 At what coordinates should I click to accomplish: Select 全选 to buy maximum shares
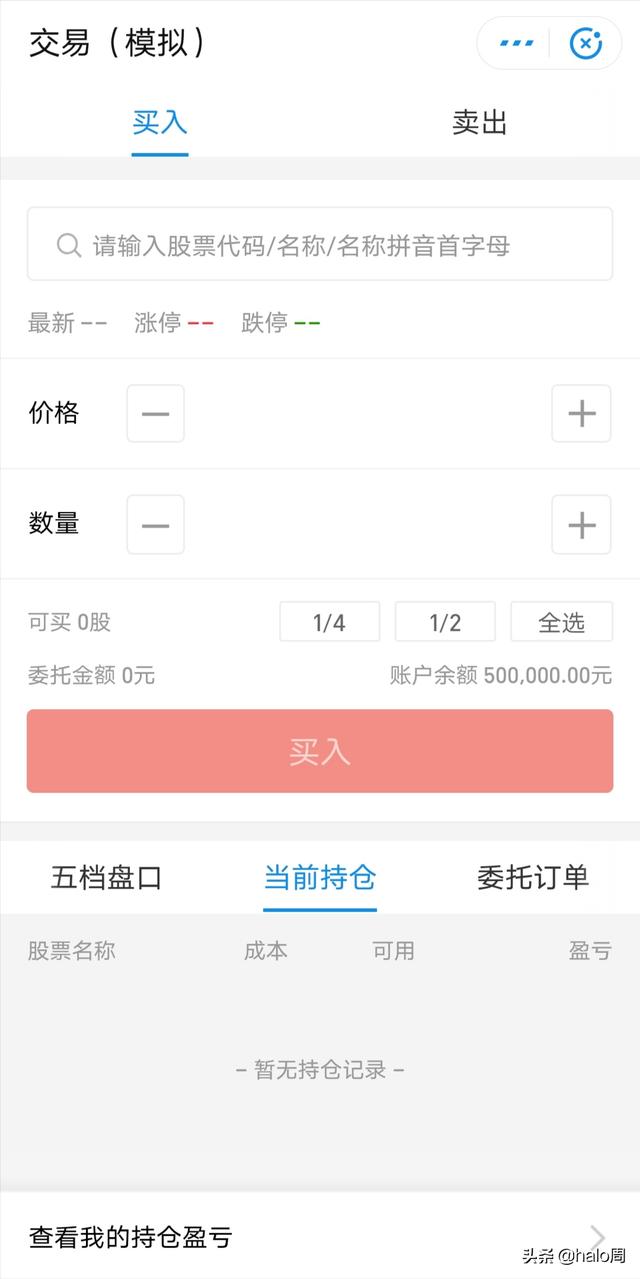point(561,622)
